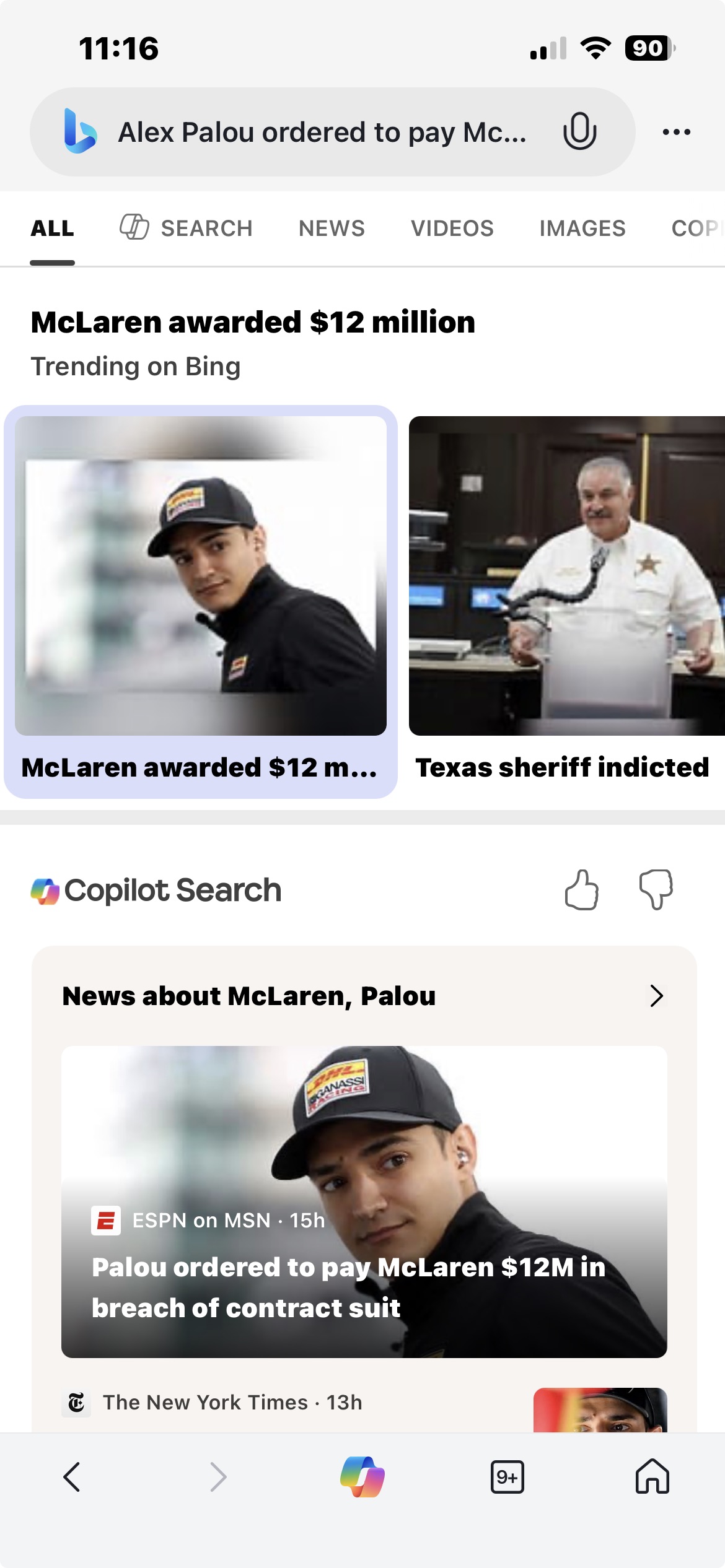Image resolution: width=725 pixels, height=1568 pixels.
Task: Start voice search with the microphone
Action: pyautogui.click(x=579, y=131)
